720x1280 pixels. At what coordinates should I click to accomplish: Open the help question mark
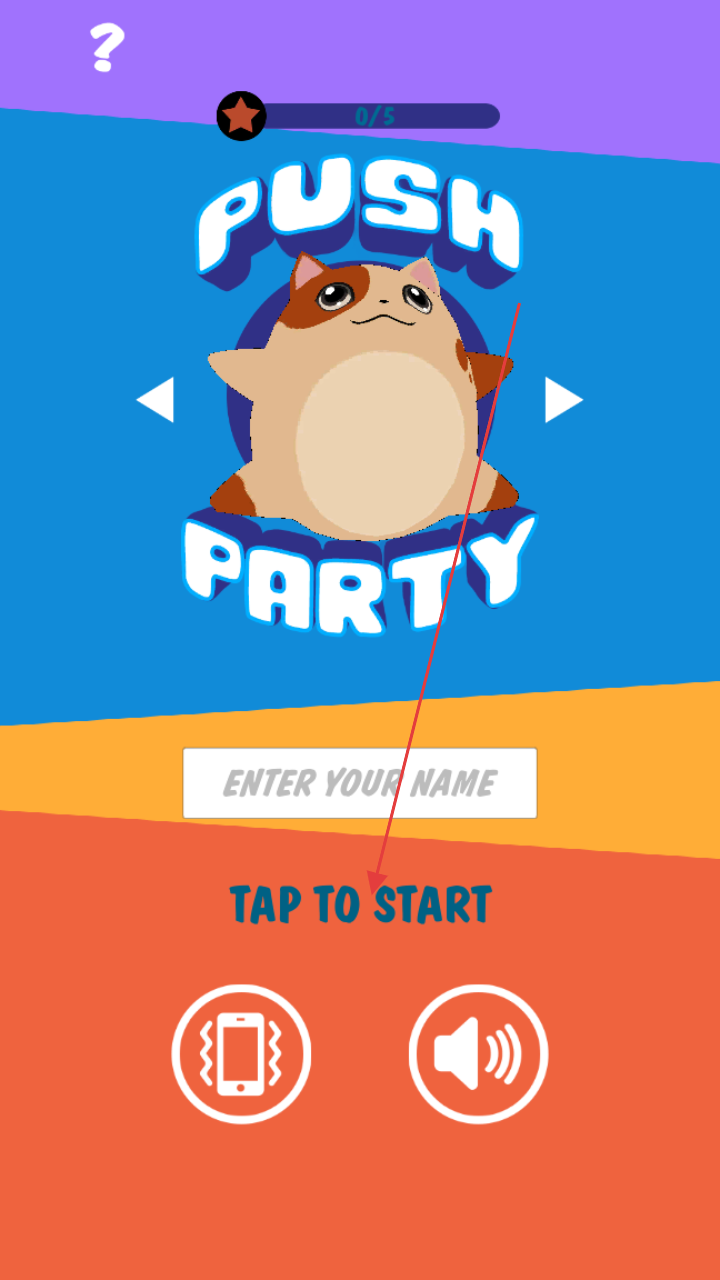[106, 47]
